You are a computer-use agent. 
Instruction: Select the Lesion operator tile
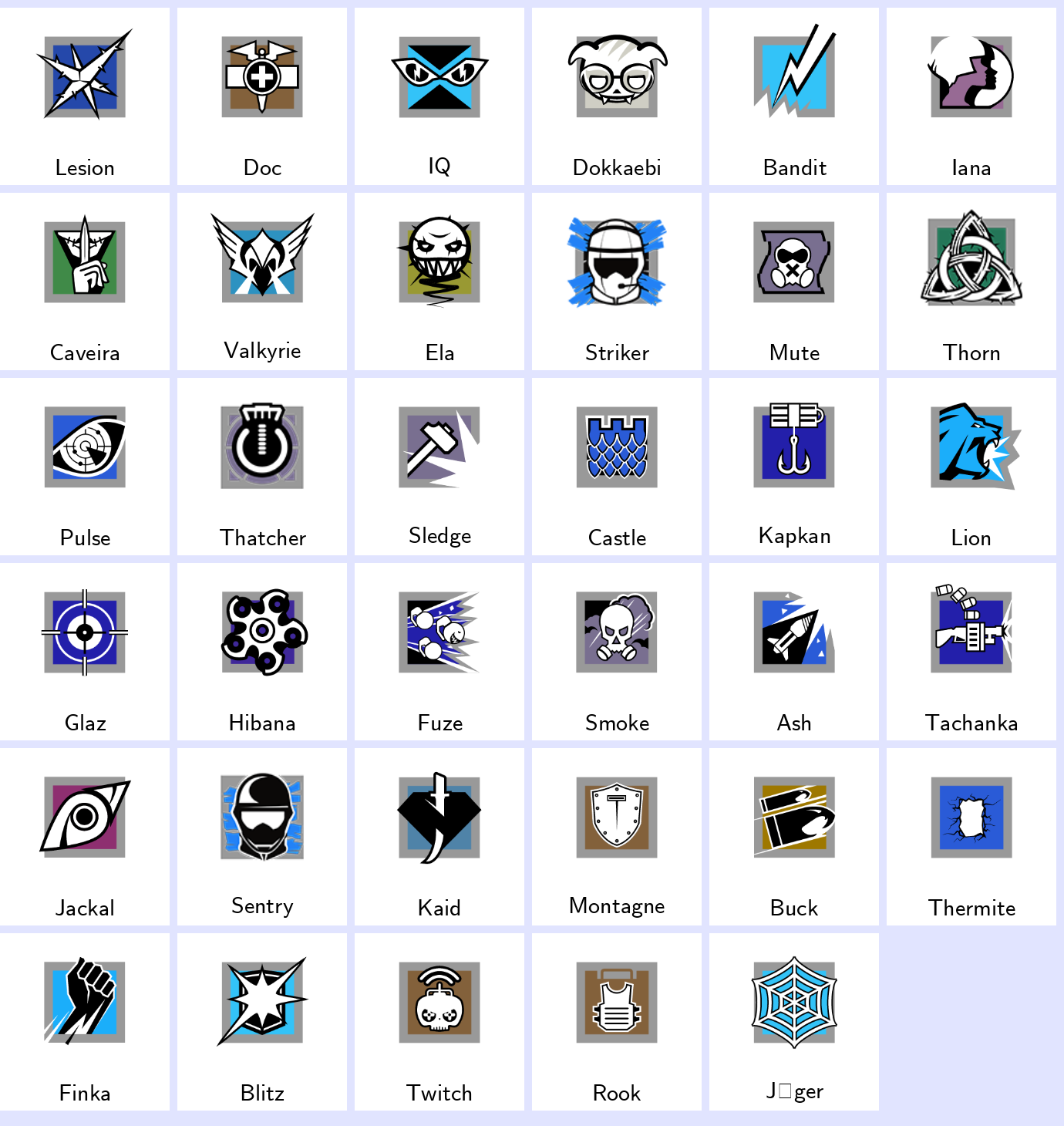tap(85, 96)
